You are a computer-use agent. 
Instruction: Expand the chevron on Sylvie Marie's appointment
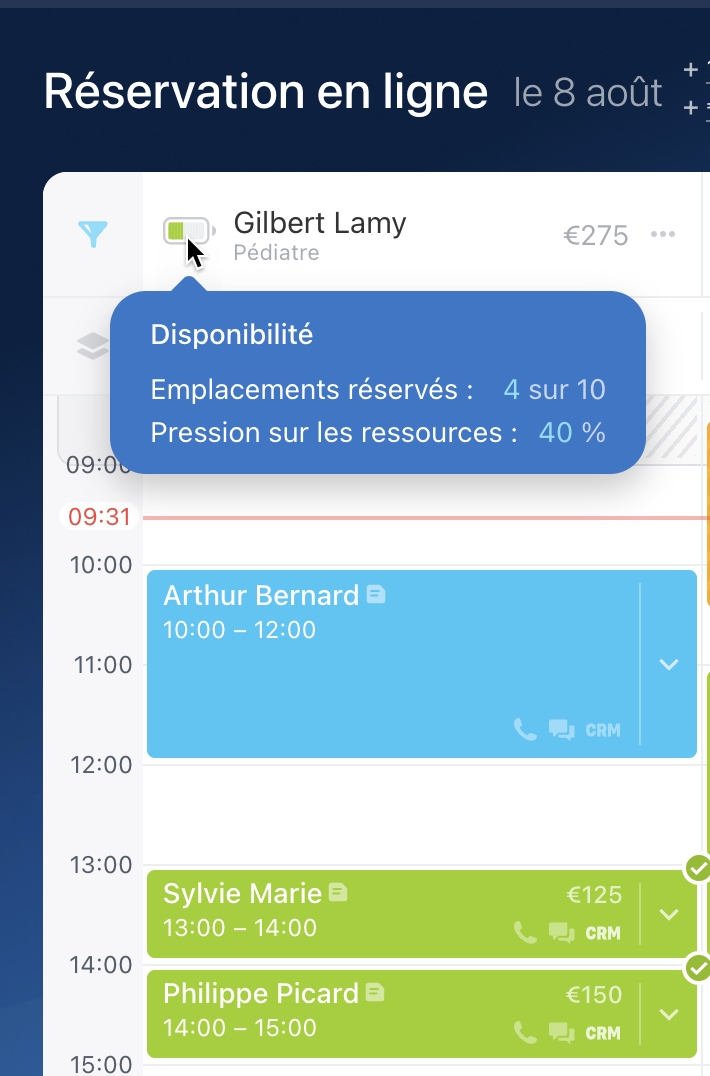coord(669,914)
